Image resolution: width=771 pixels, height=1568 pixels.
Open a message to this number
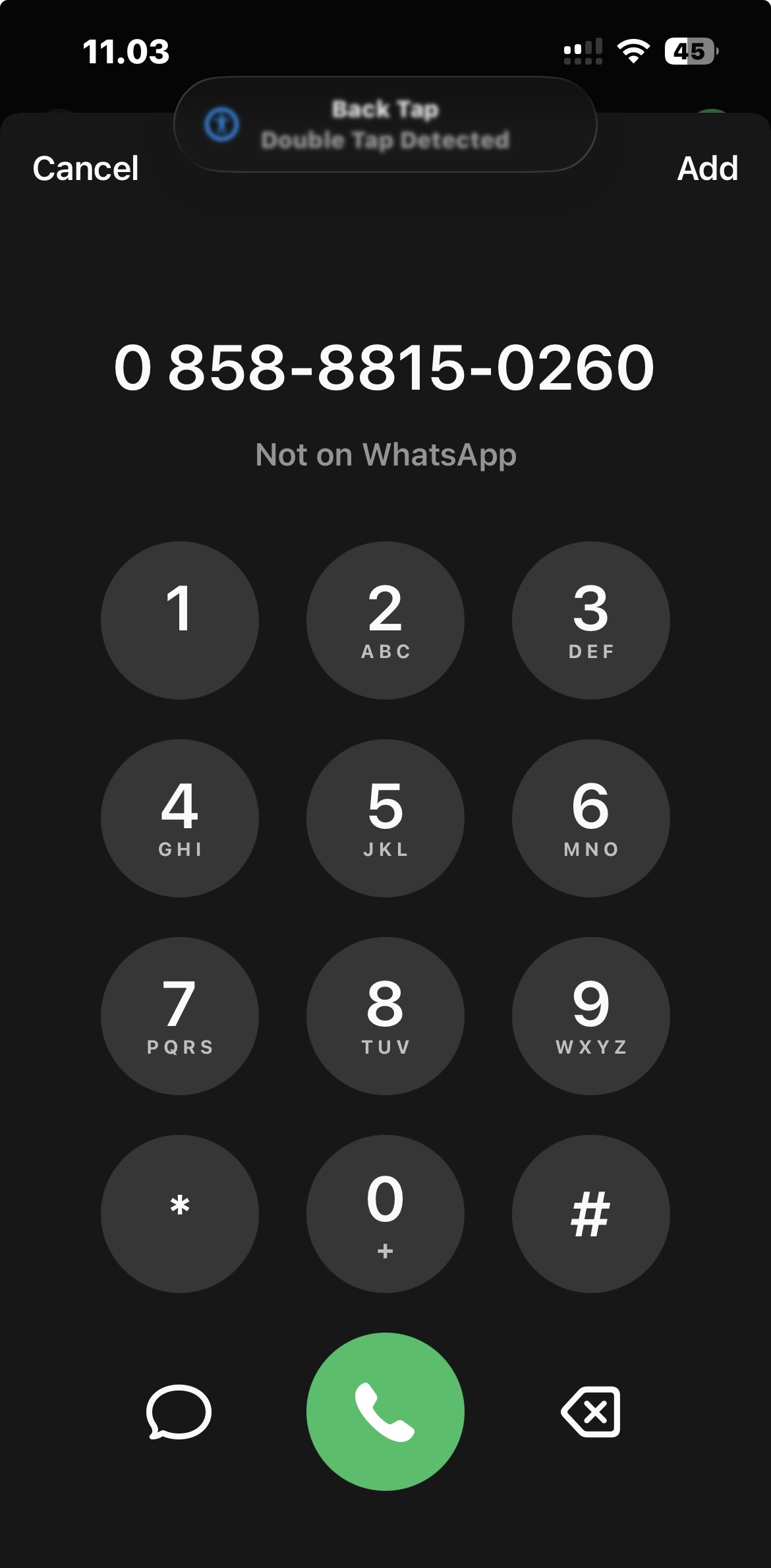click(179, 1412)
